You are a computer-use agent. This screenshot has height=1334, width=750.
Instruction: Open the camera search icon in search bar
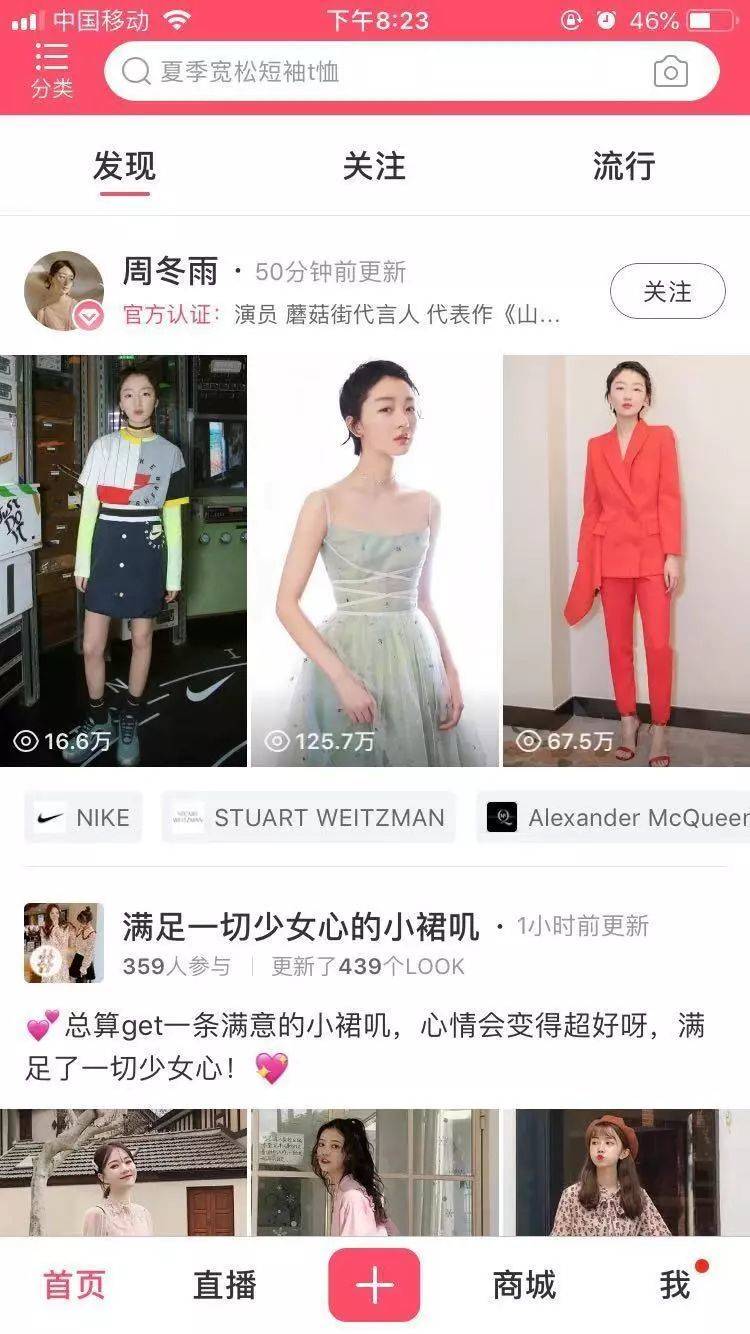tap(672, 71)
